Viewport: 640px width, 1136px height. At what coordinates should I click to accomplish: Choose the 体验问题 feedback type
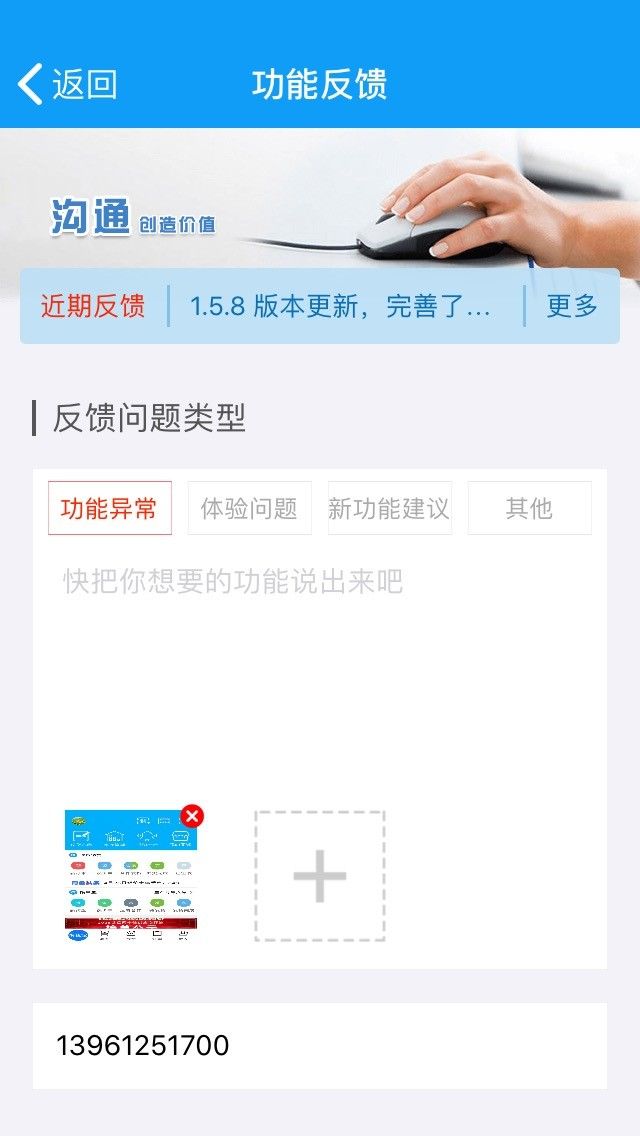pos(249,509)
